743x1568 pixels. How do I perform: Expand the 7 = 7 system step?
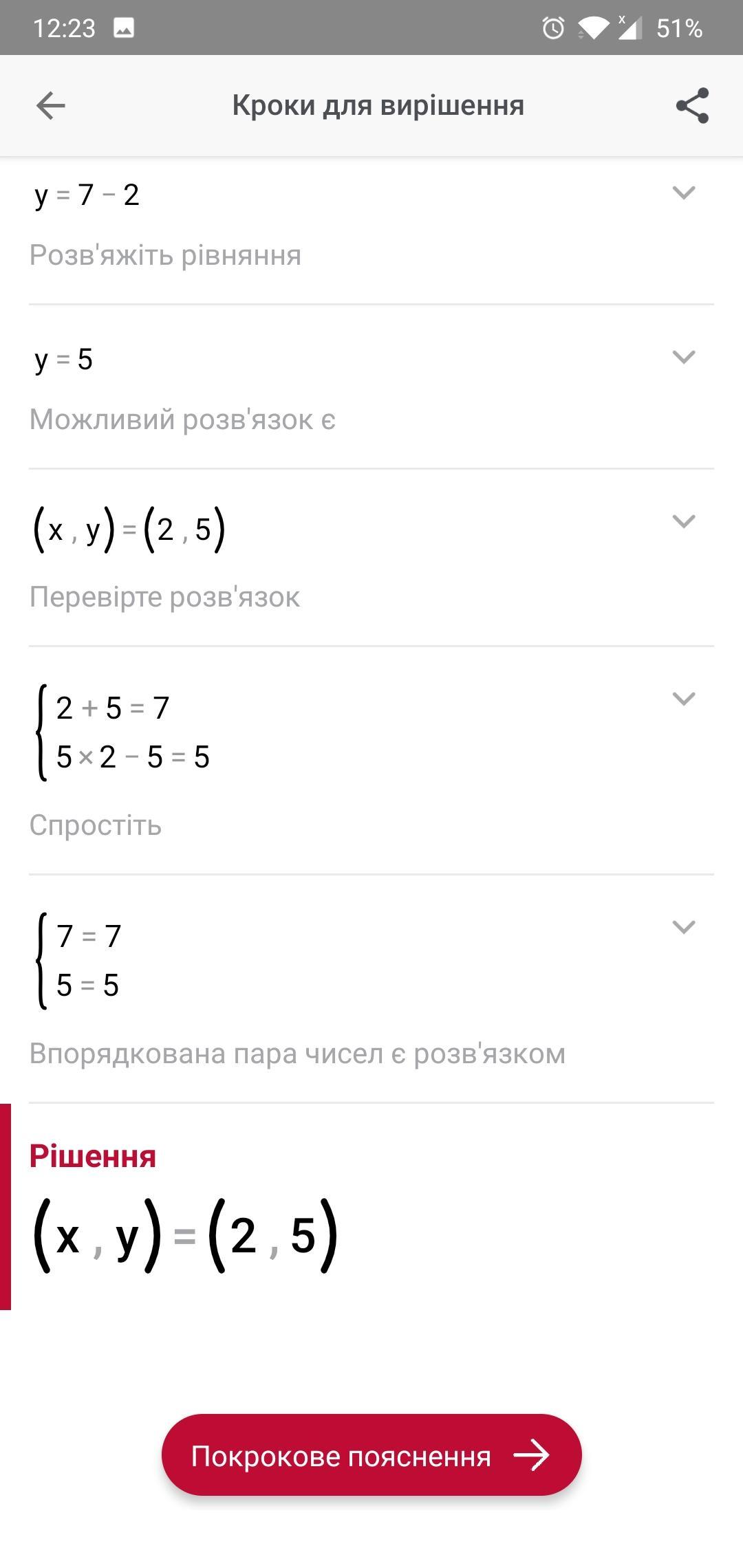(x=684, y=927)
